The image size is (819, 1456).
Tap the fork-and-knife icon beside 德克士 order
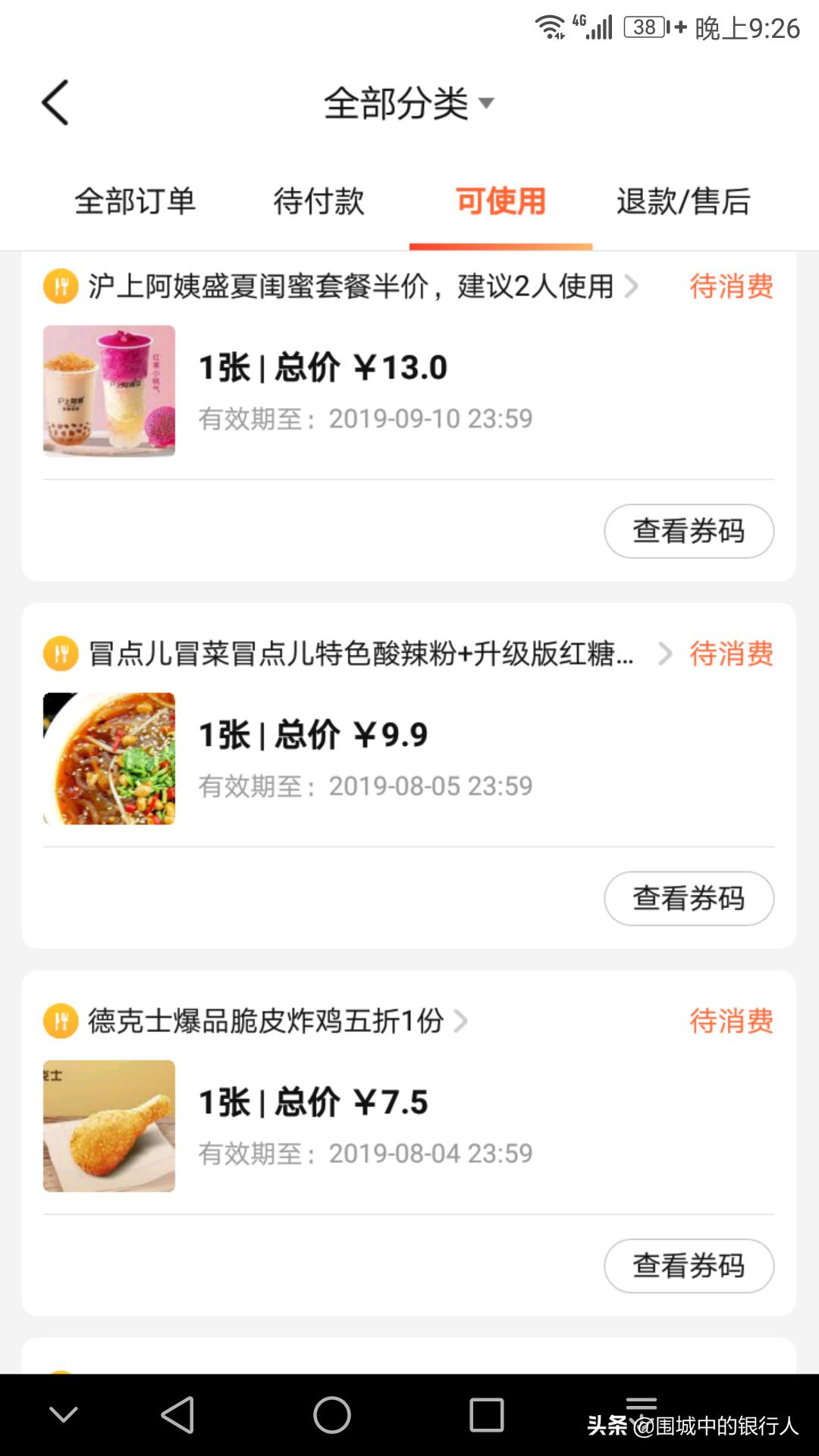[61, 1021]
